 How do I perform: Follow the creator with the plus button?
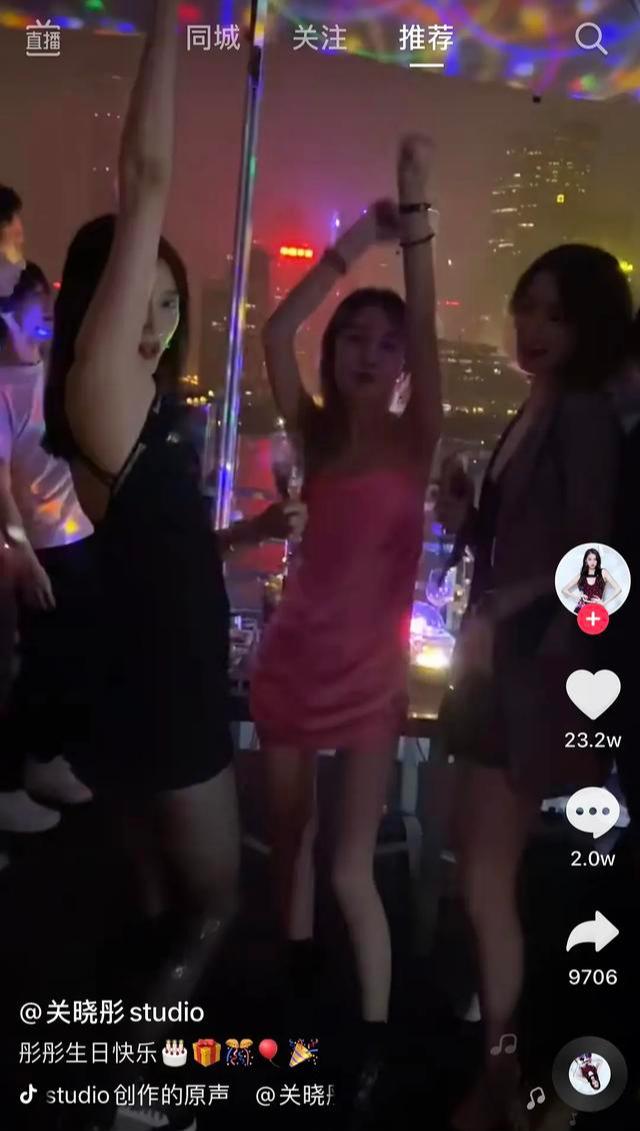pos(592,619)
